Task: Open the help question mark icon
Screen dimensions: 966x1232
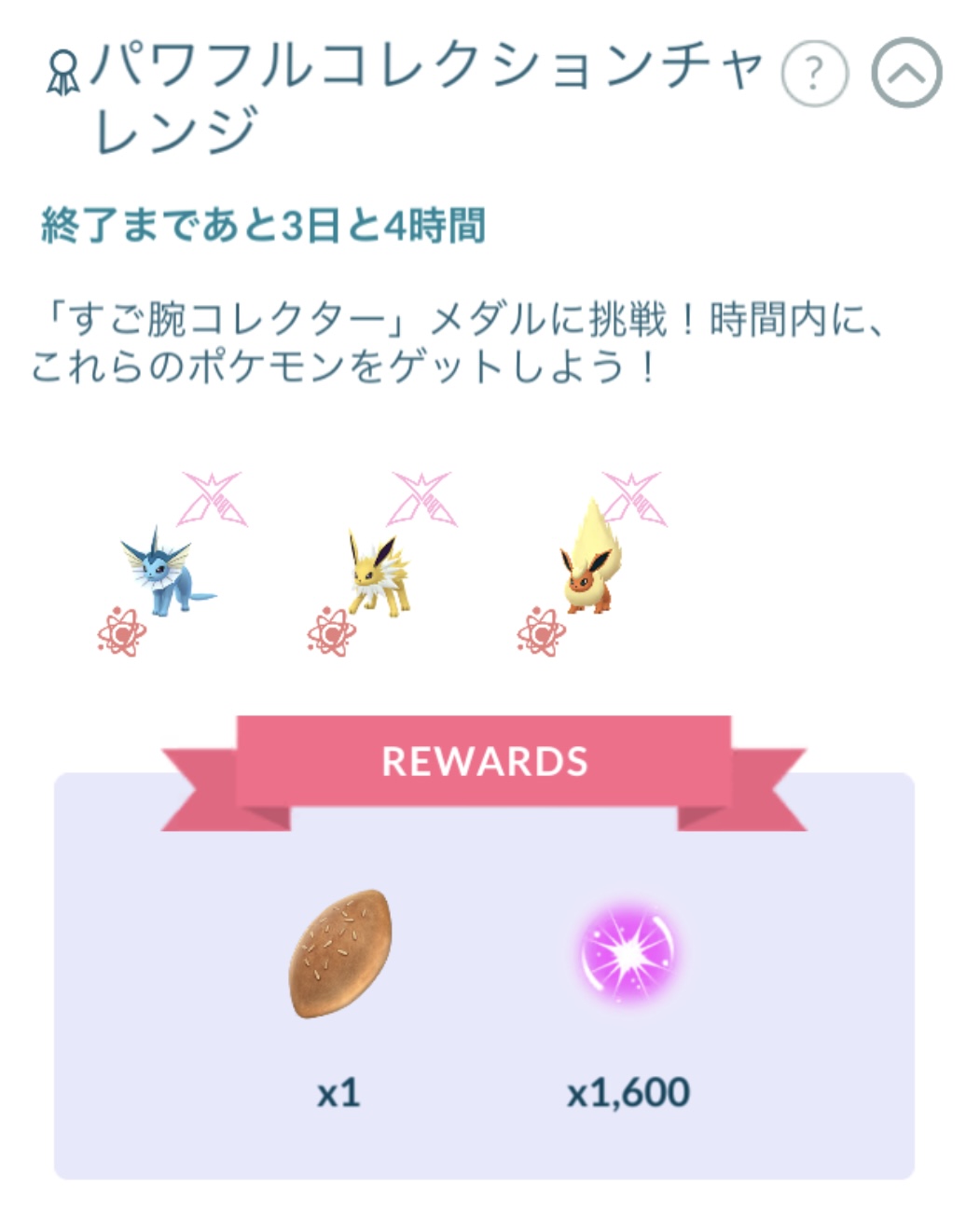Action: click(814, 73)
